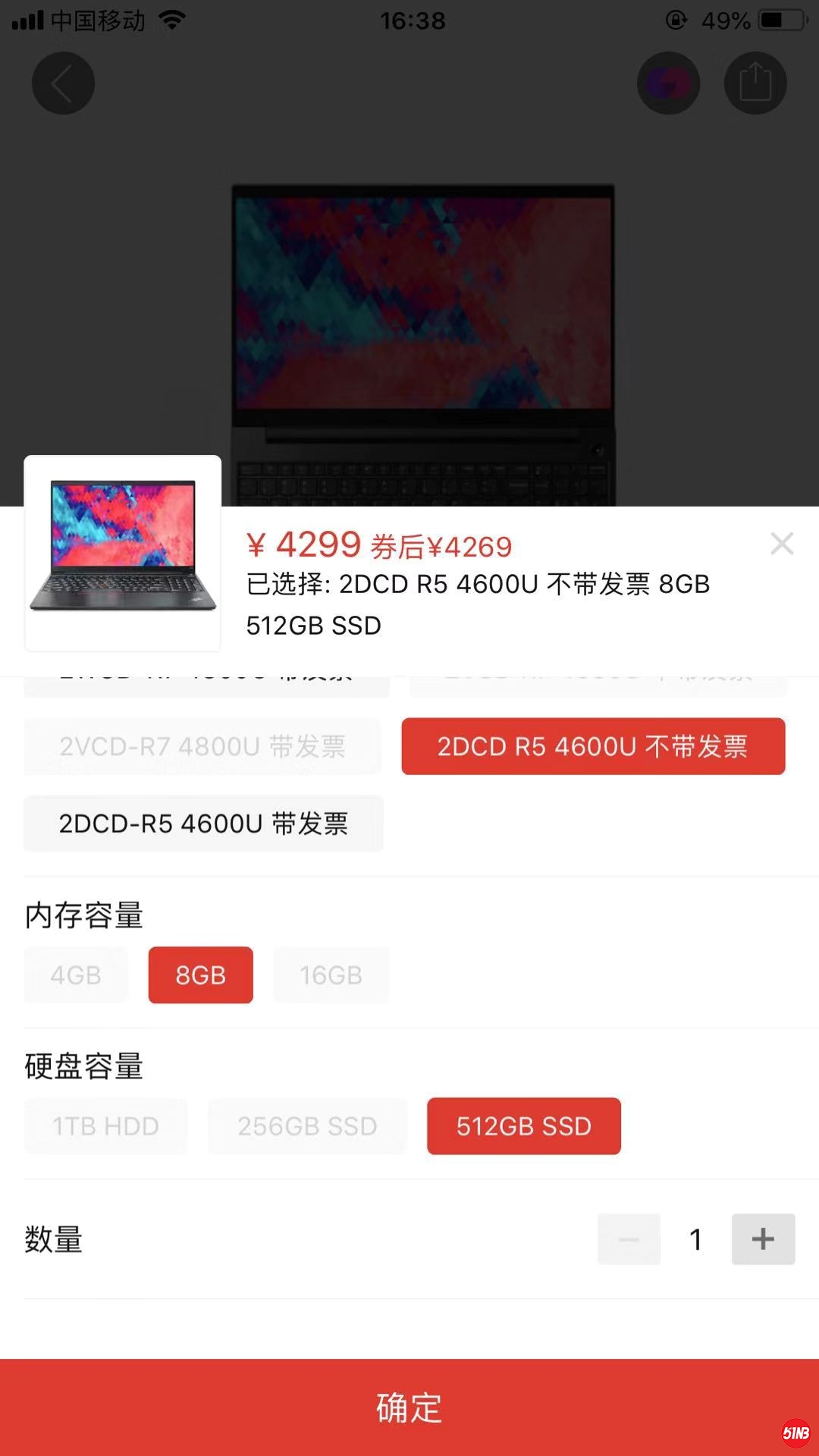The height and width of the screenshot is (1456, 819).
Task: Increase quantity with plus button
Action: click(x=763, y=1239)
